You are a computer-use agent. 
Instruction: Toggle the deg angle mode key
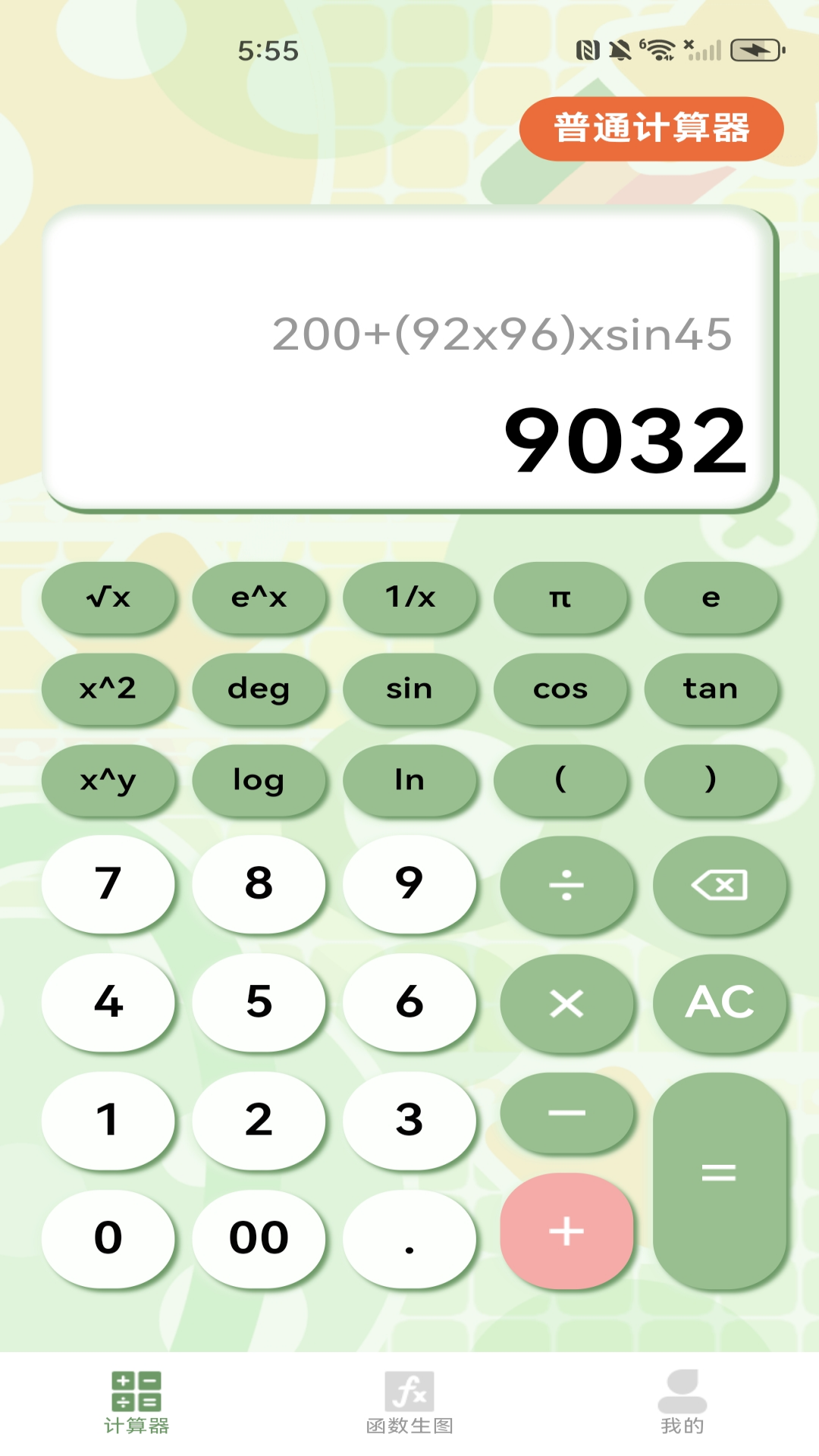(259, 689)
